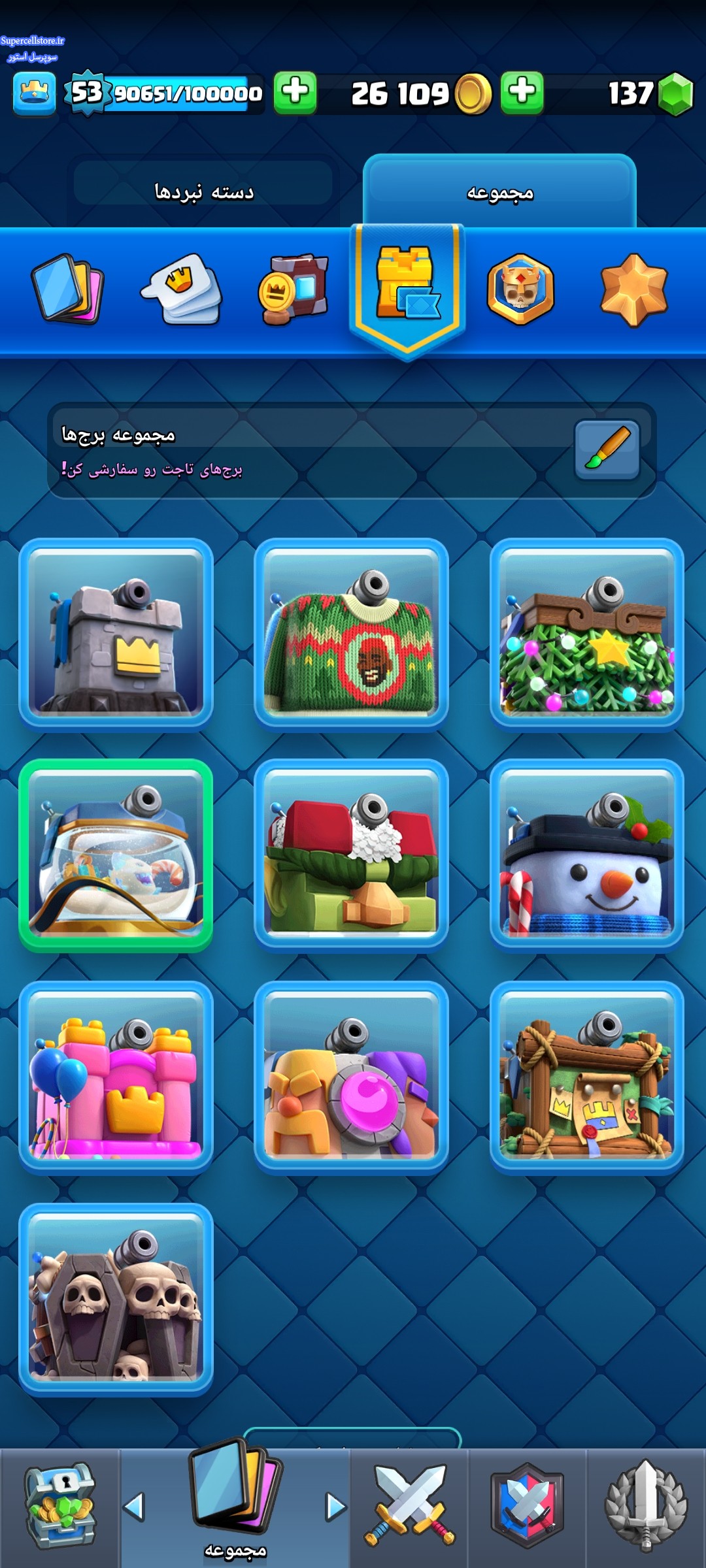Open the crown player profile icon

click(34, 93)
